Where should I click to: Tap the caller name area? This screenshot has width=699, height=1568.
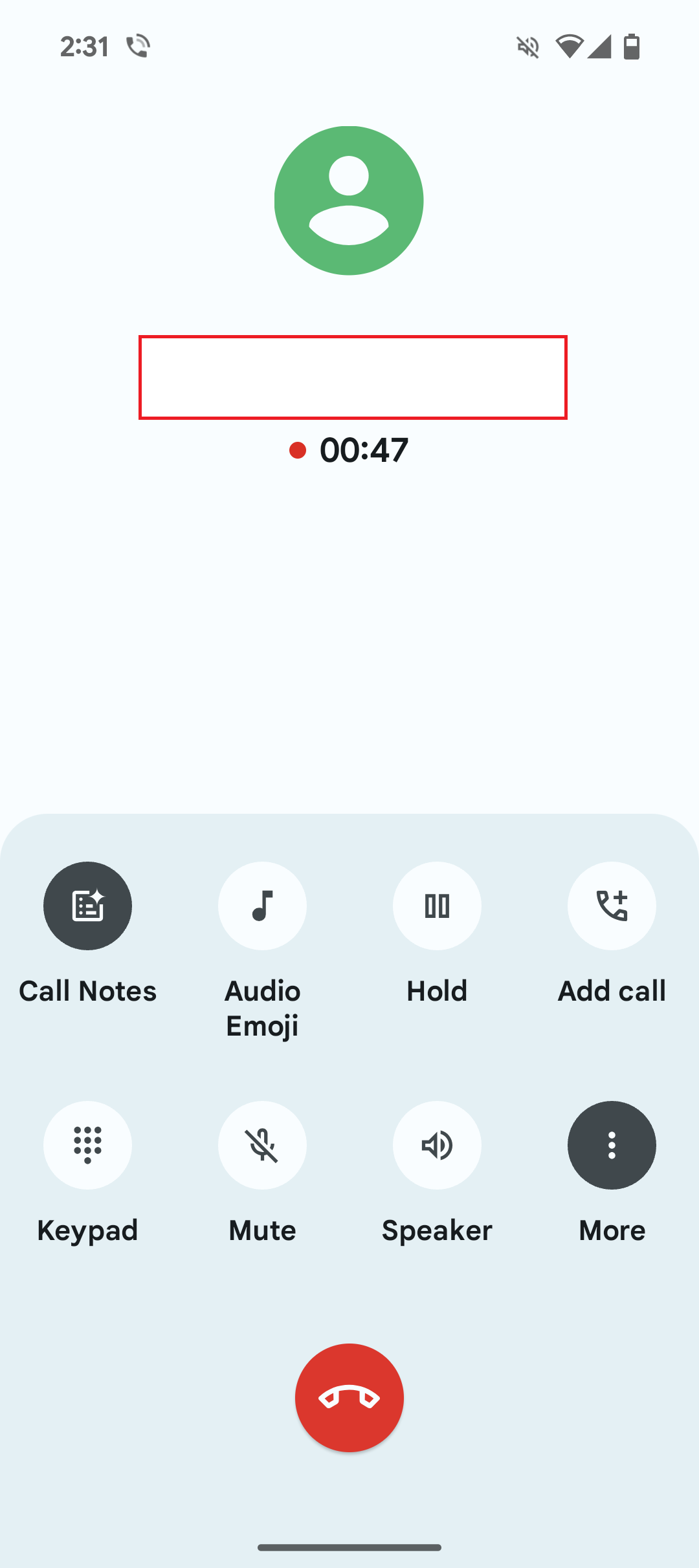coord(350,377)
